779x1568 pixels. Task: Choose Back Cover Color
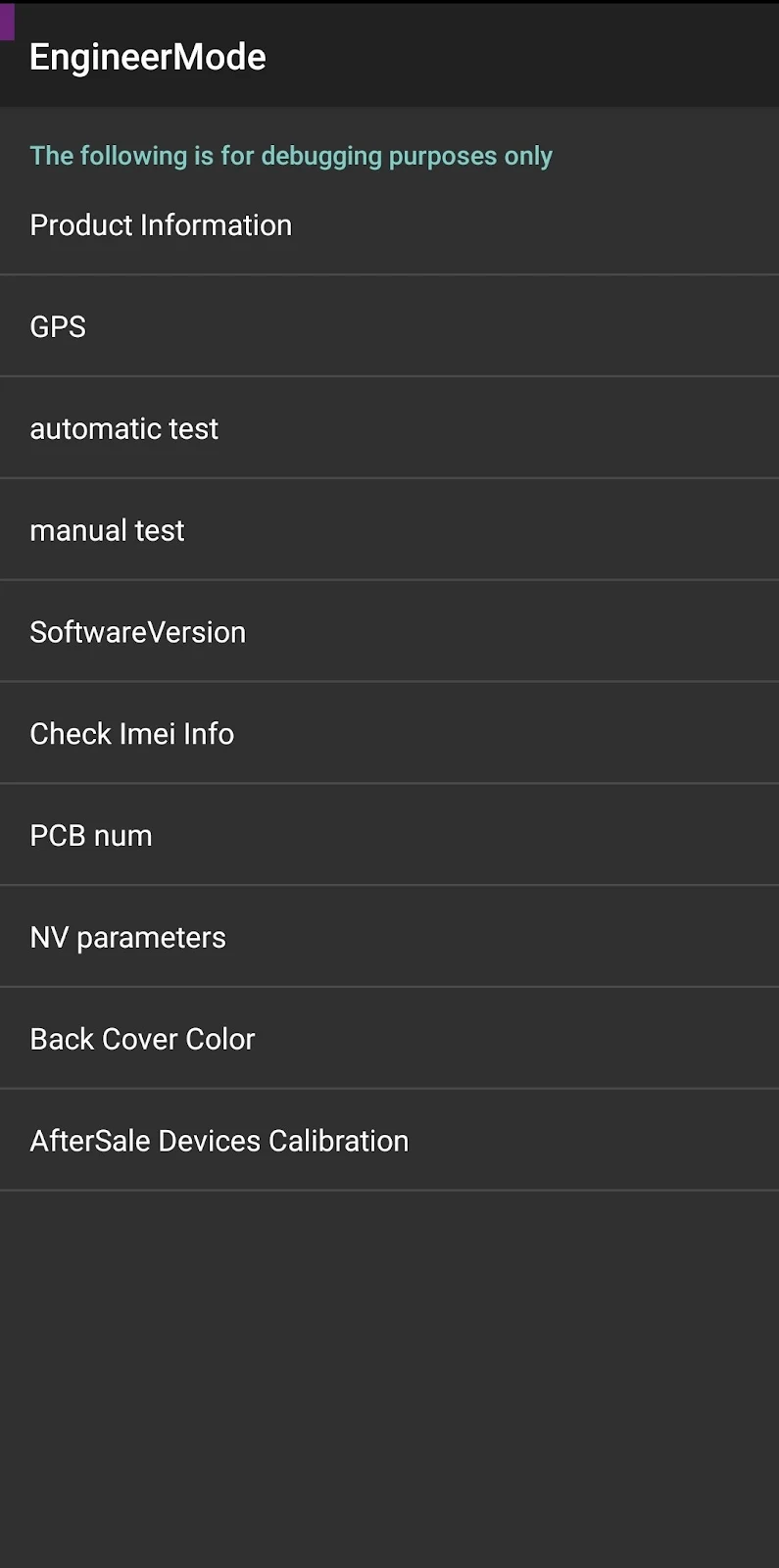(x=389, y=1039)
